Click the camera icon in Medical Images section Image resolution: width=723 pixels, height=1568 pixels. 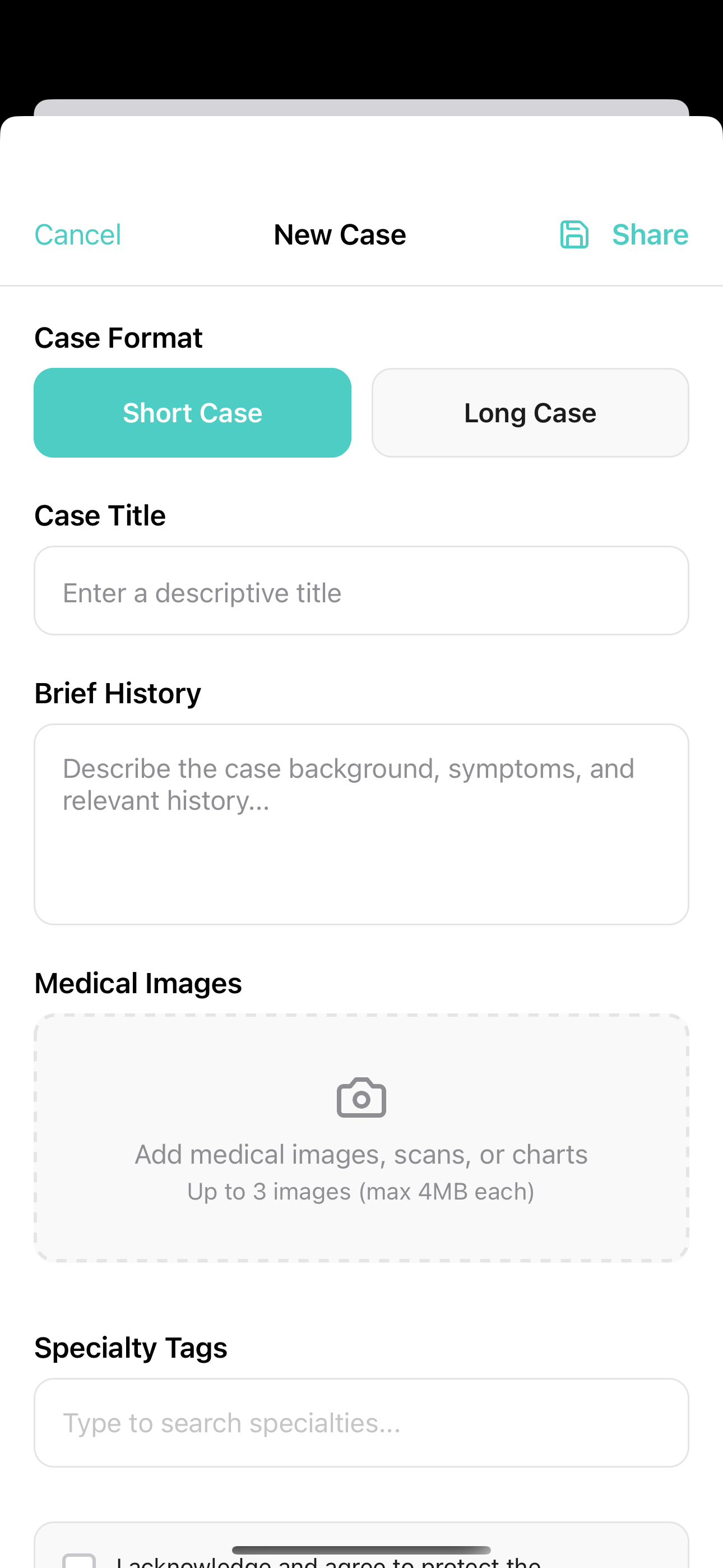point(361,1096)
